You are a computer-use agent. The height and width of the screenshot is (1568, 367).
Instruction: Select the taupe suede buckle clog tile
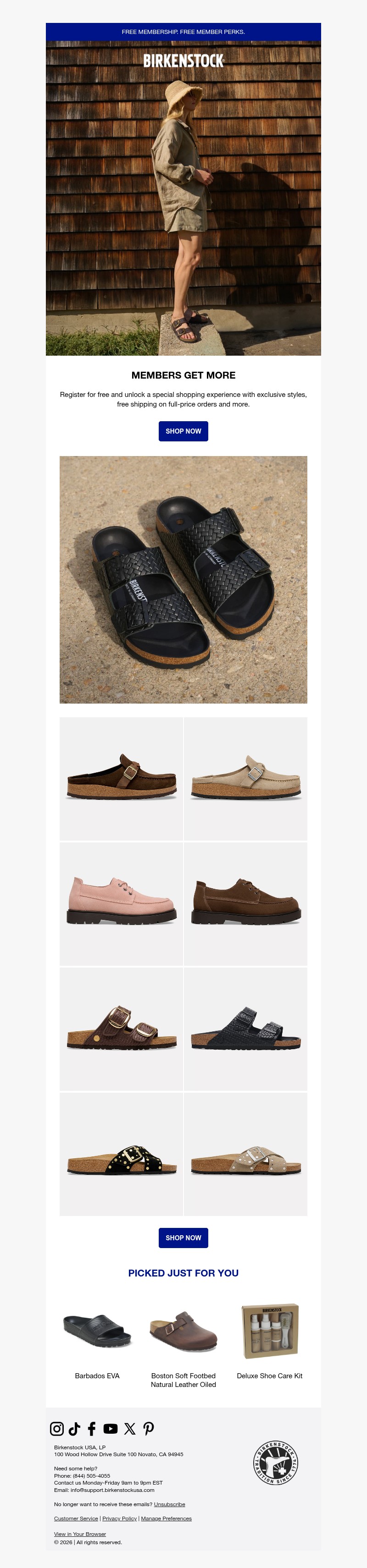246,779
